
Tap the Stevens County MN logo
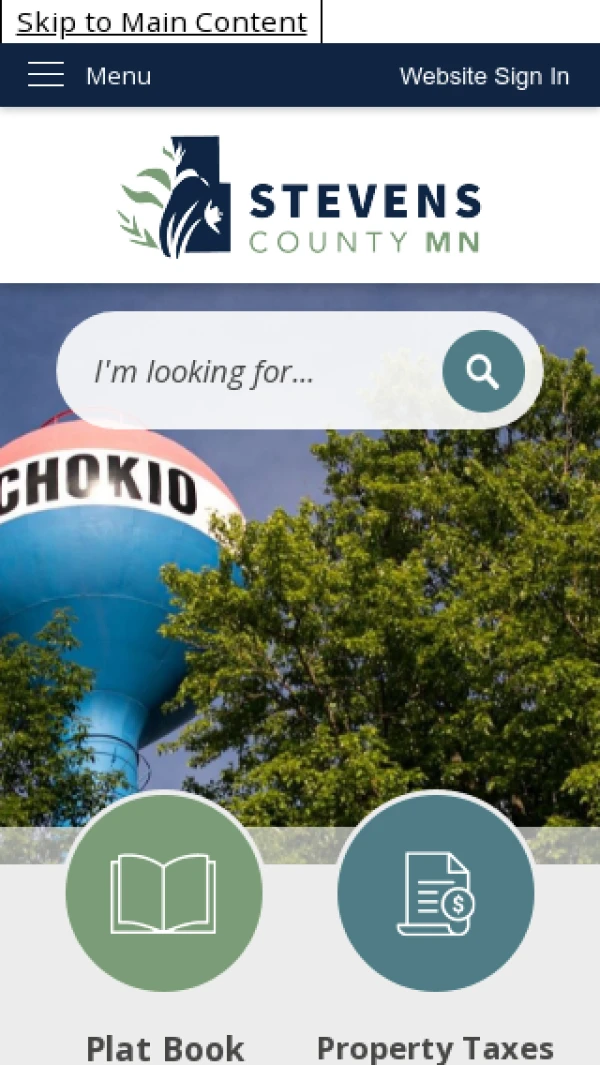300,197
